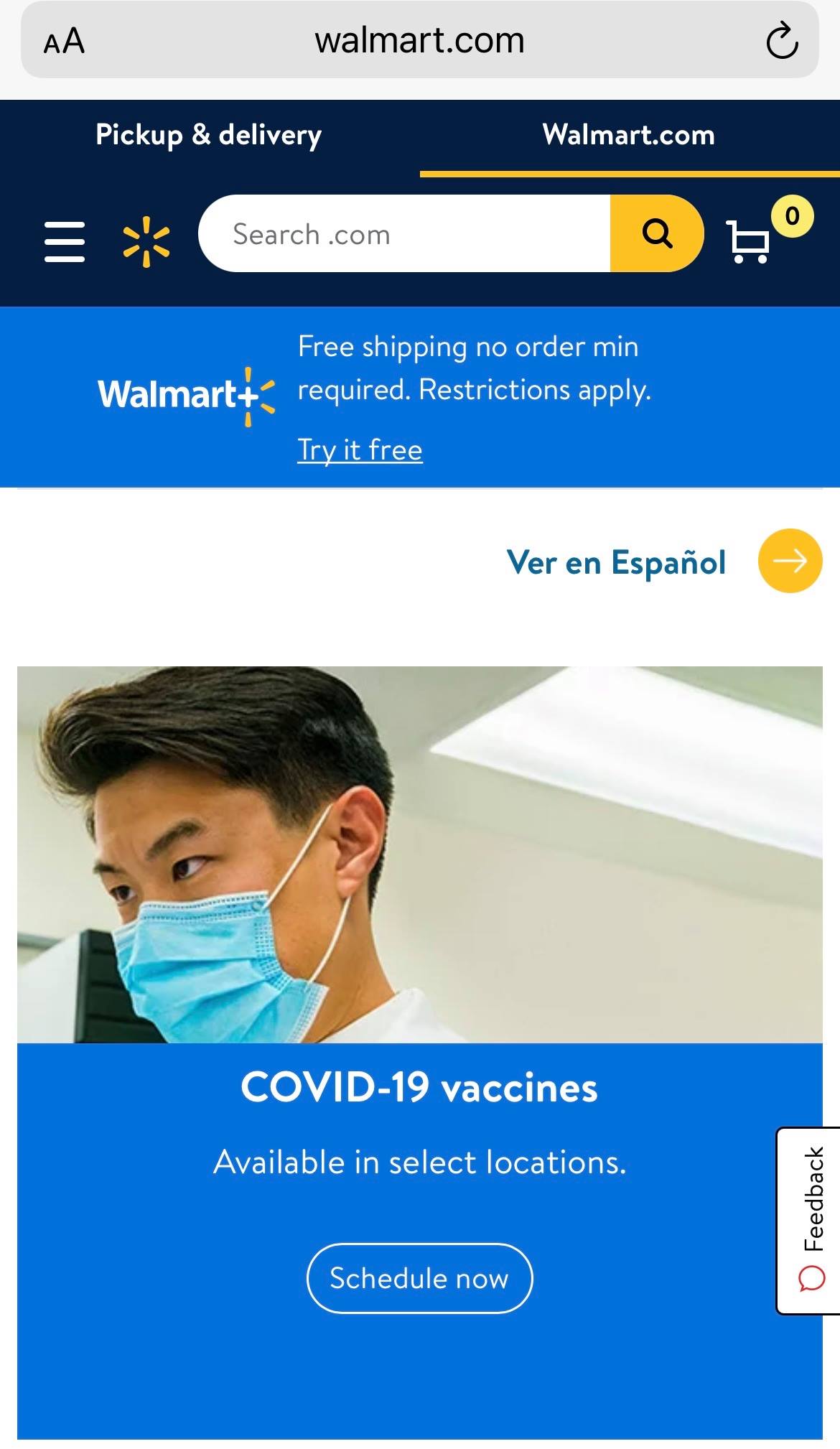Image resolution: width=840 pixels, height=1449 pixels.
Task: Tap the walmart.com address bar
Action: click(x=420, y=40)
